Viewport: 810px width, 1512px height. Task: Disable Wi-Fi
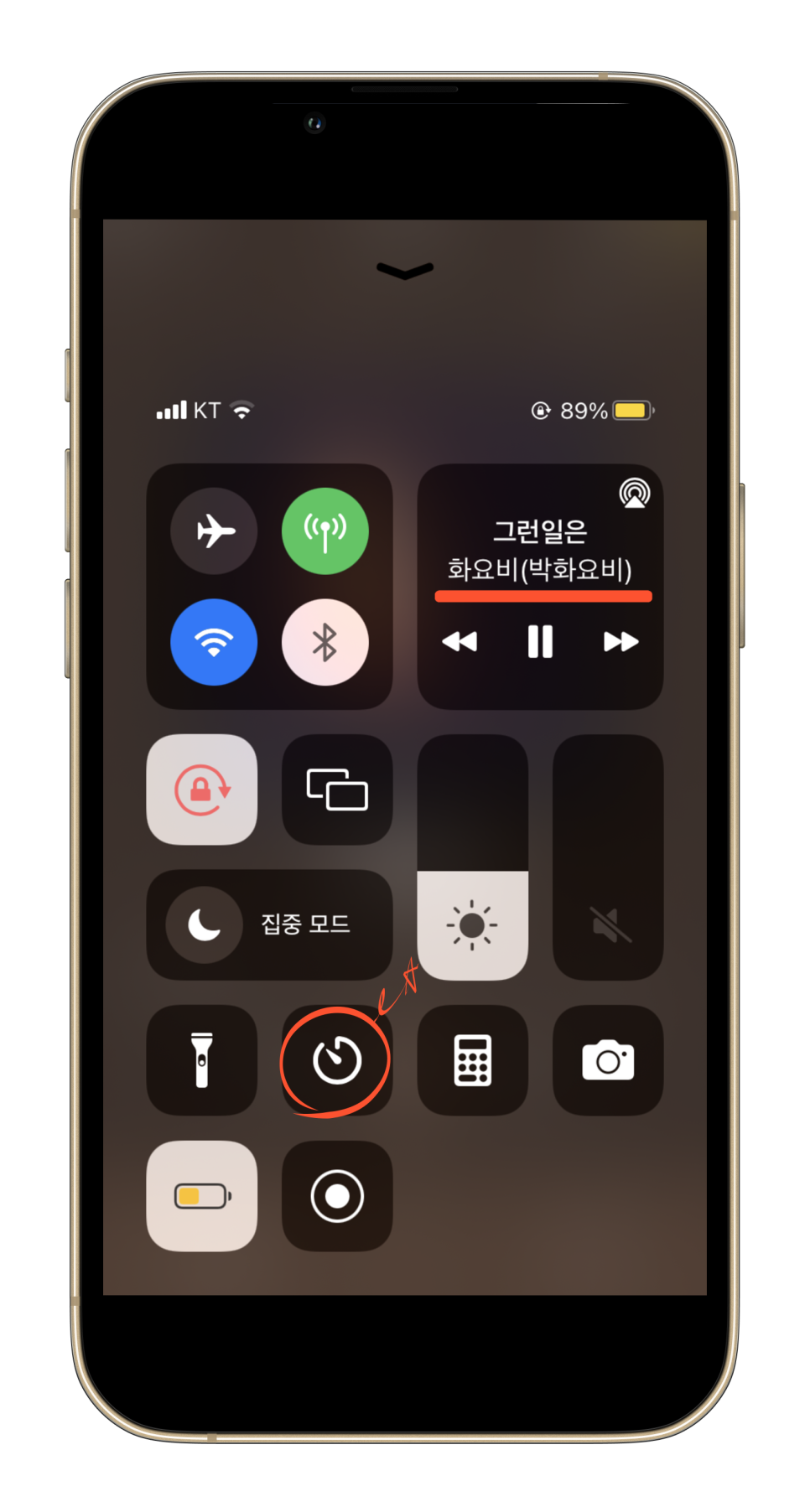[x=214, y=642]
